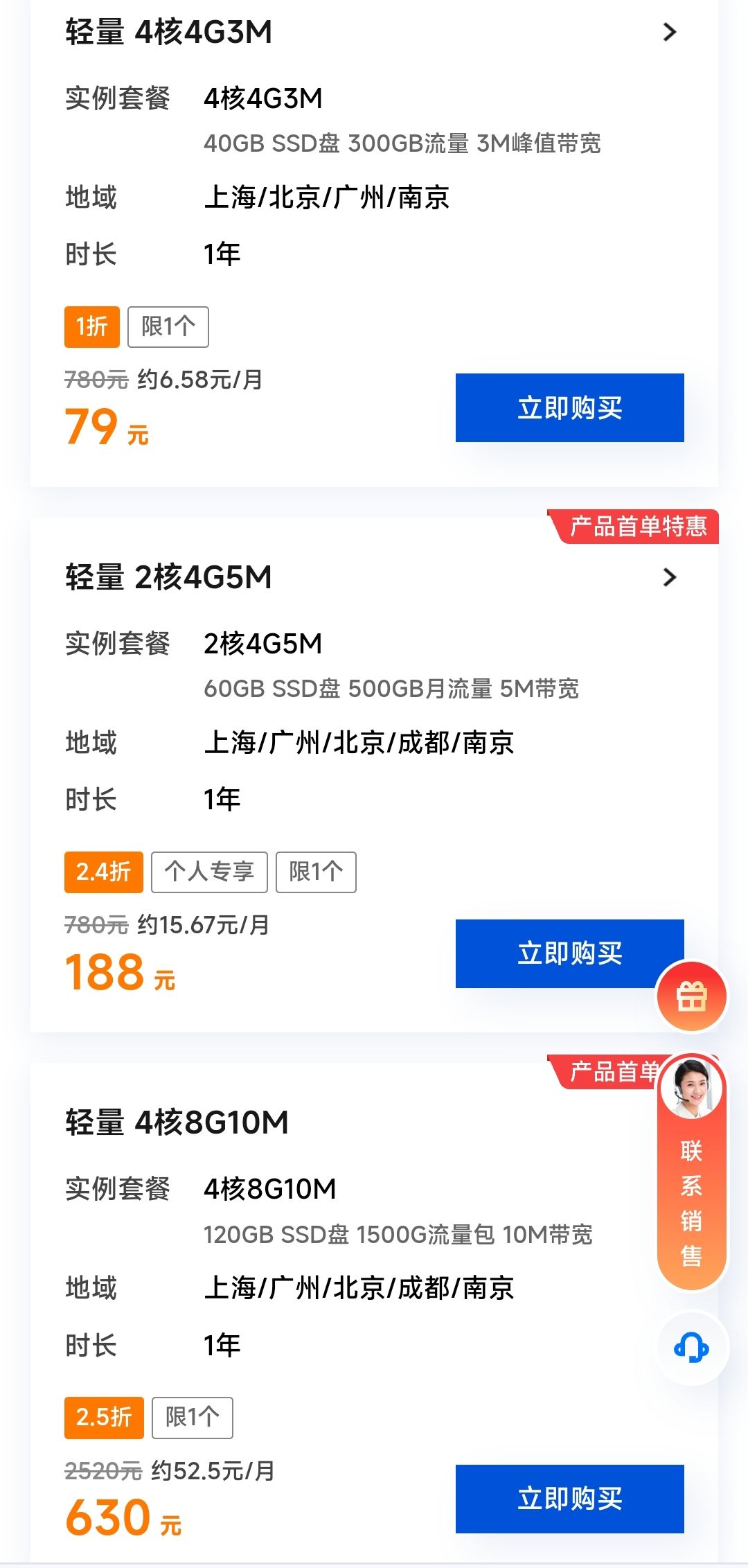Click the orange 1折 discount badge
This screenshot has width=748, height=1568.
coord(91,327)
